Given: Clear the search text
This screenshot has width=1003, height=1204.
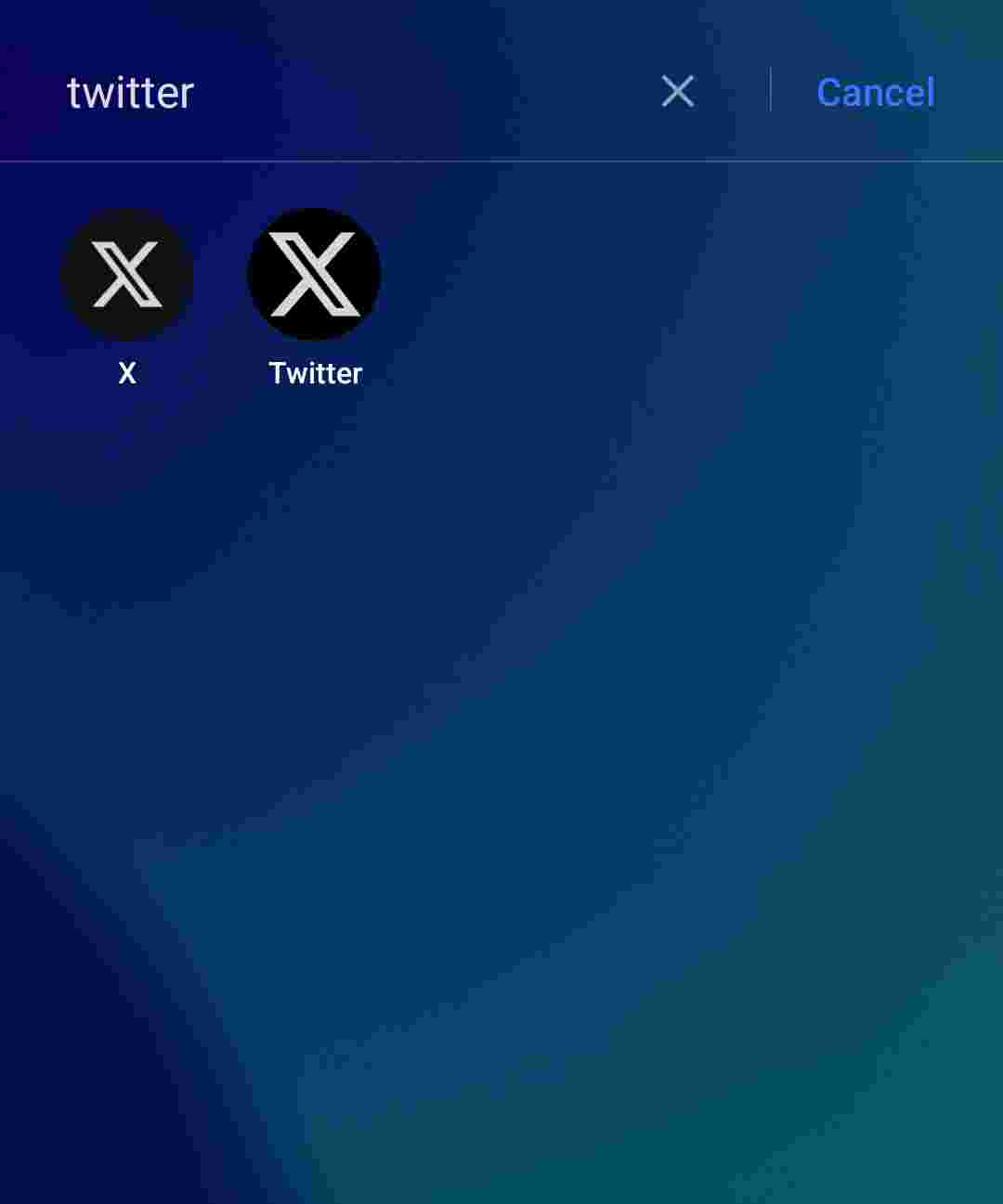Looking at the screenshot, I should [678, 92].
